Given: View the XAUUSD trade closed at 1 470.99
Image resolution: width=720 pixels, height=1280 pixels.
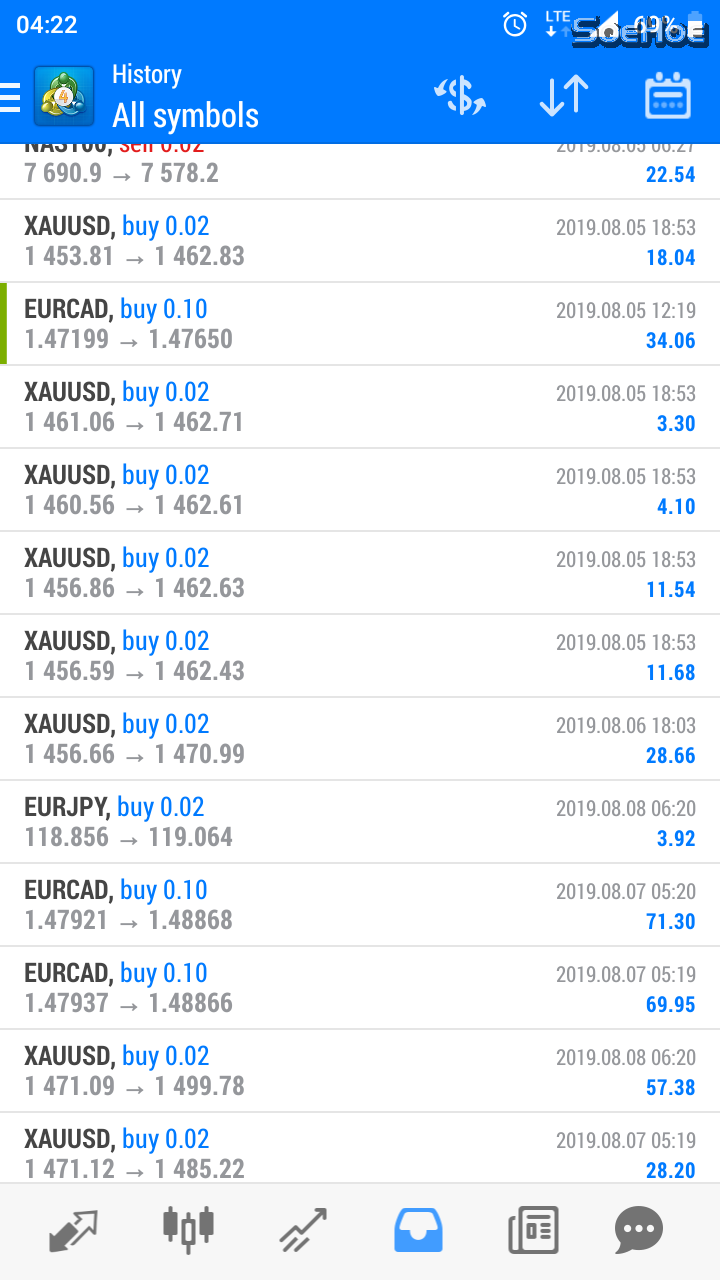Looking at the screenshot, I should pos(360,739).
